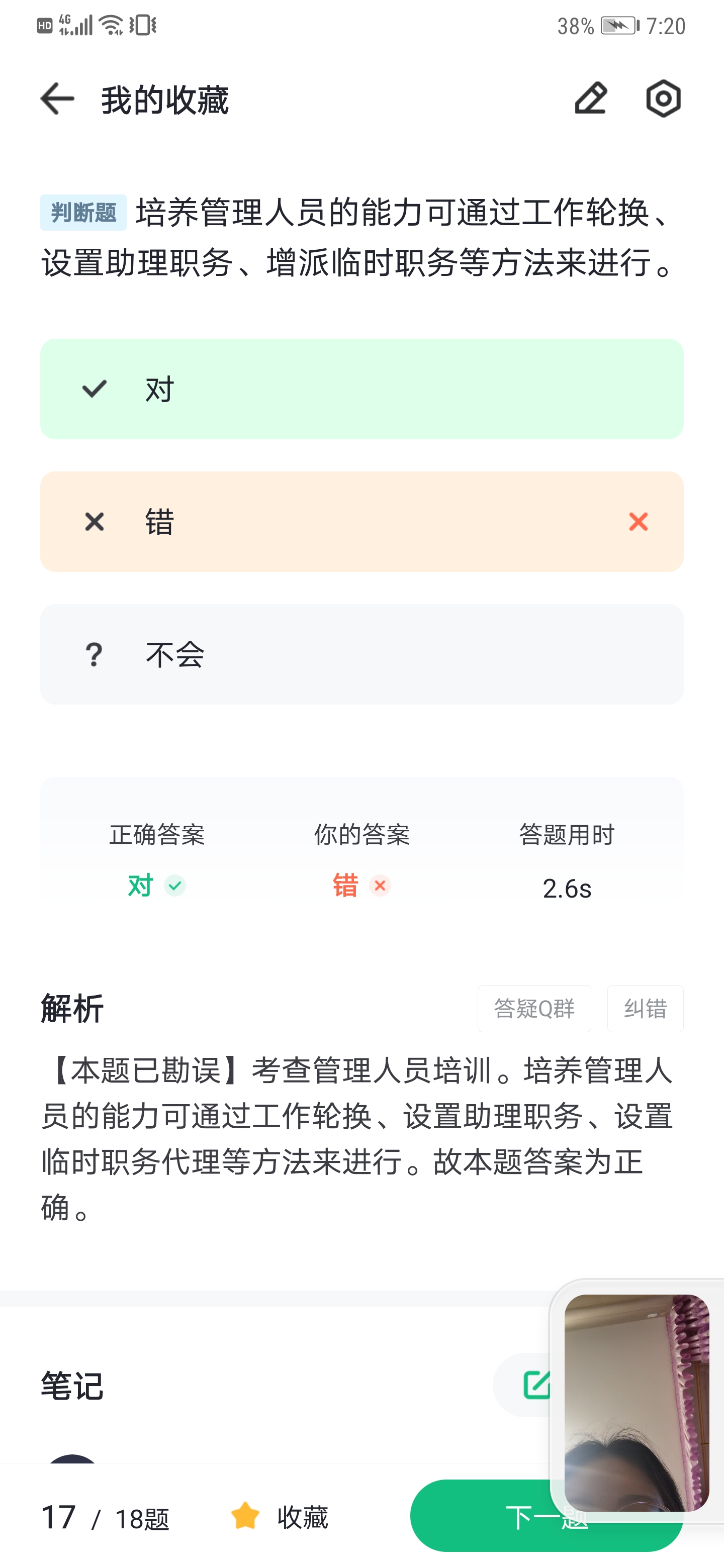Tap 纠错 to report an error

click(645, 1009)
